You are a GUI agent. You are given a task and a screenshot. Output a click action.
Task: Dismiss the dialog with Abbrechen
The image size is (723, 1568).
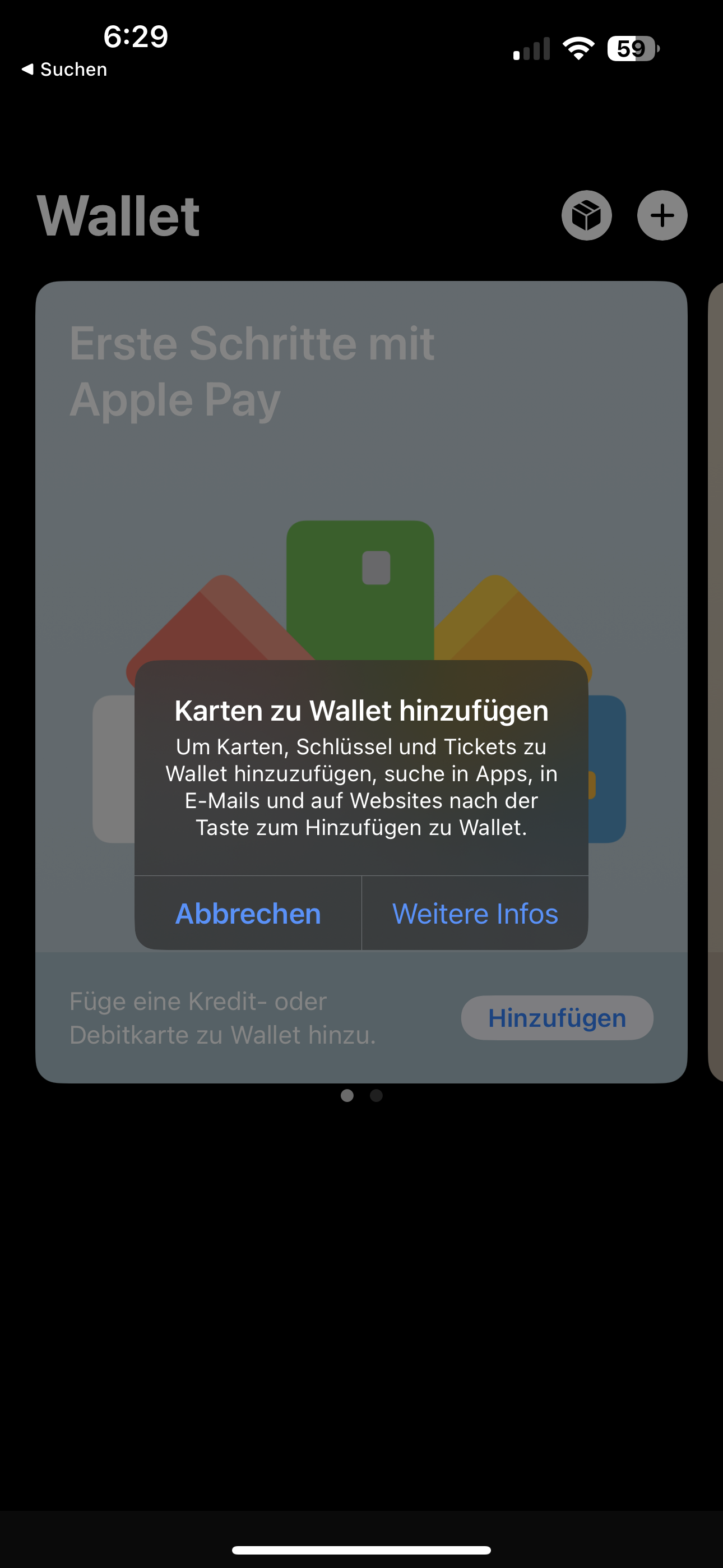248,913
